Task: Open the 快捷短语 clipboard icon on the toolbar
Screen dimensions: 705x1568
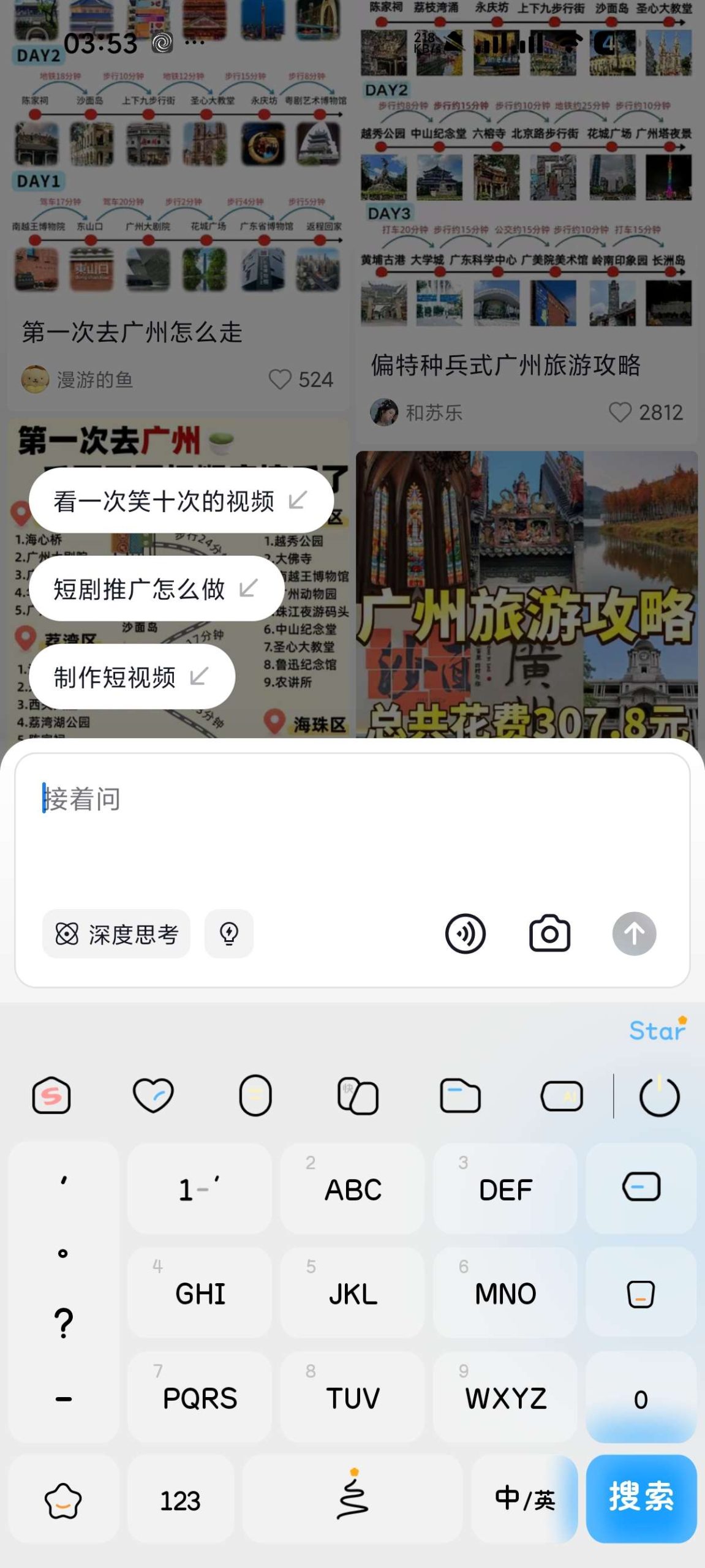Action: (x=358, y=1096)
